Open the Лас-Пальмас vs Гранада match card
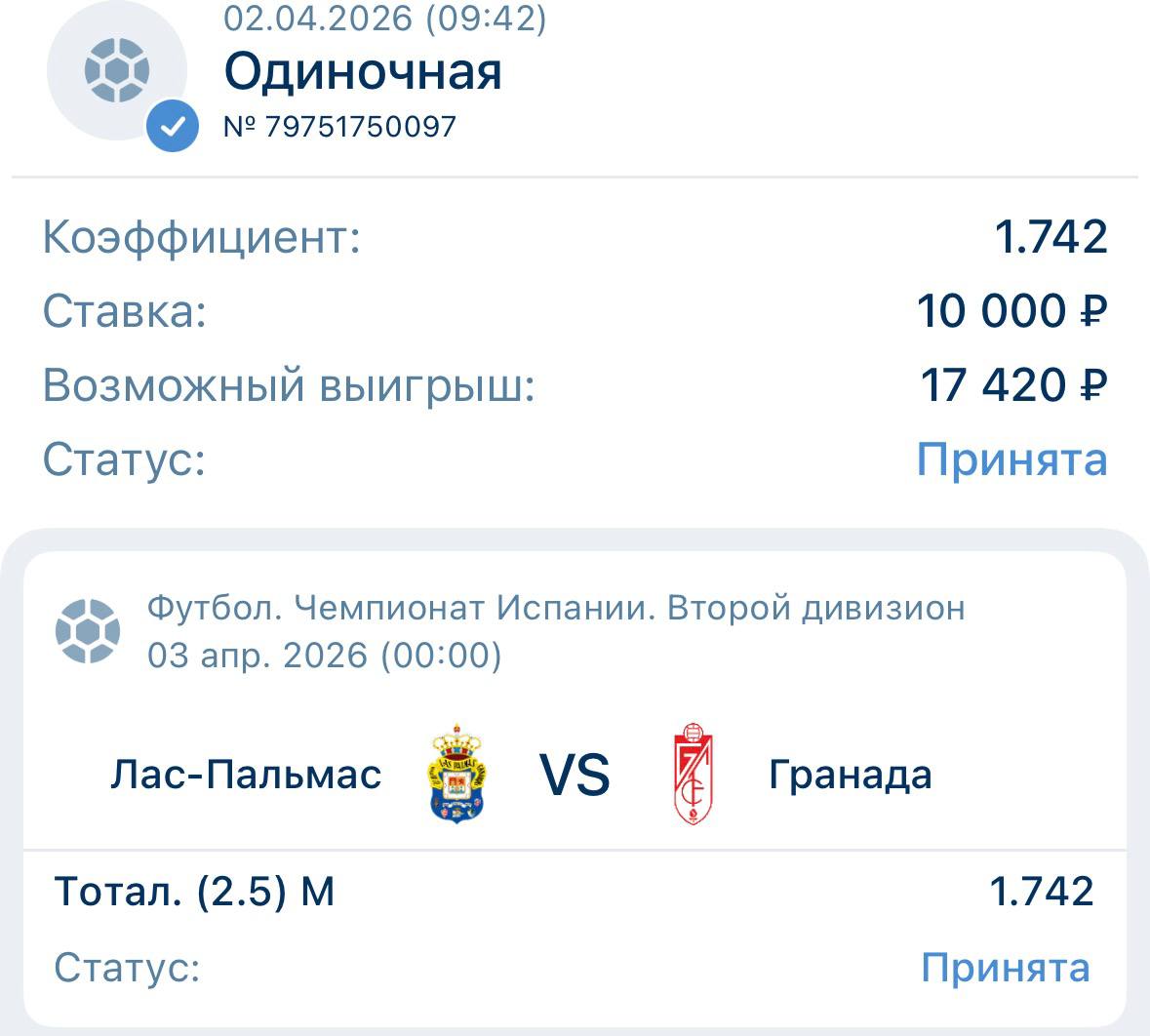Screen dimensions: 1150x1036 point(575,775)
